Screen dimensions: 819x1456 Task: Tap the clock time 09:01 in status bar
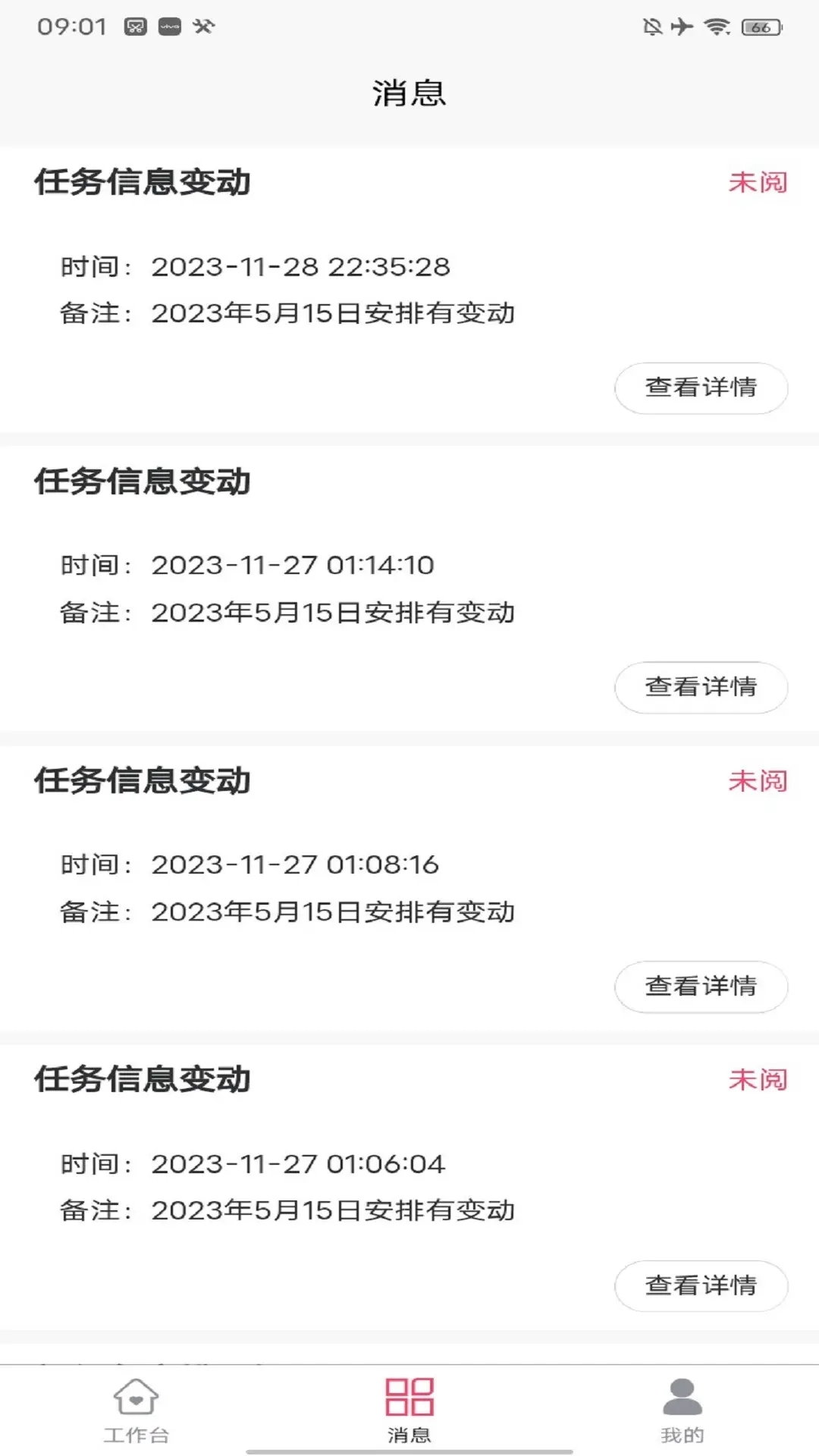pyautogui.click(x=72, y=27)
